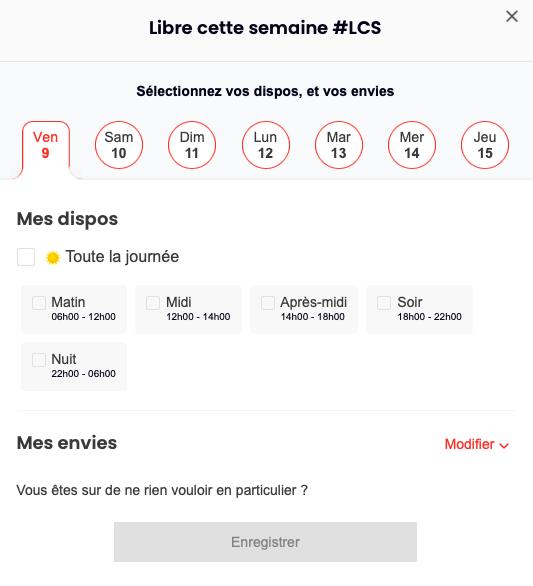Tap the Enregistrer button
Viewport: 533px width, 586px height.
pyautogui.click(x=265, y=542)
